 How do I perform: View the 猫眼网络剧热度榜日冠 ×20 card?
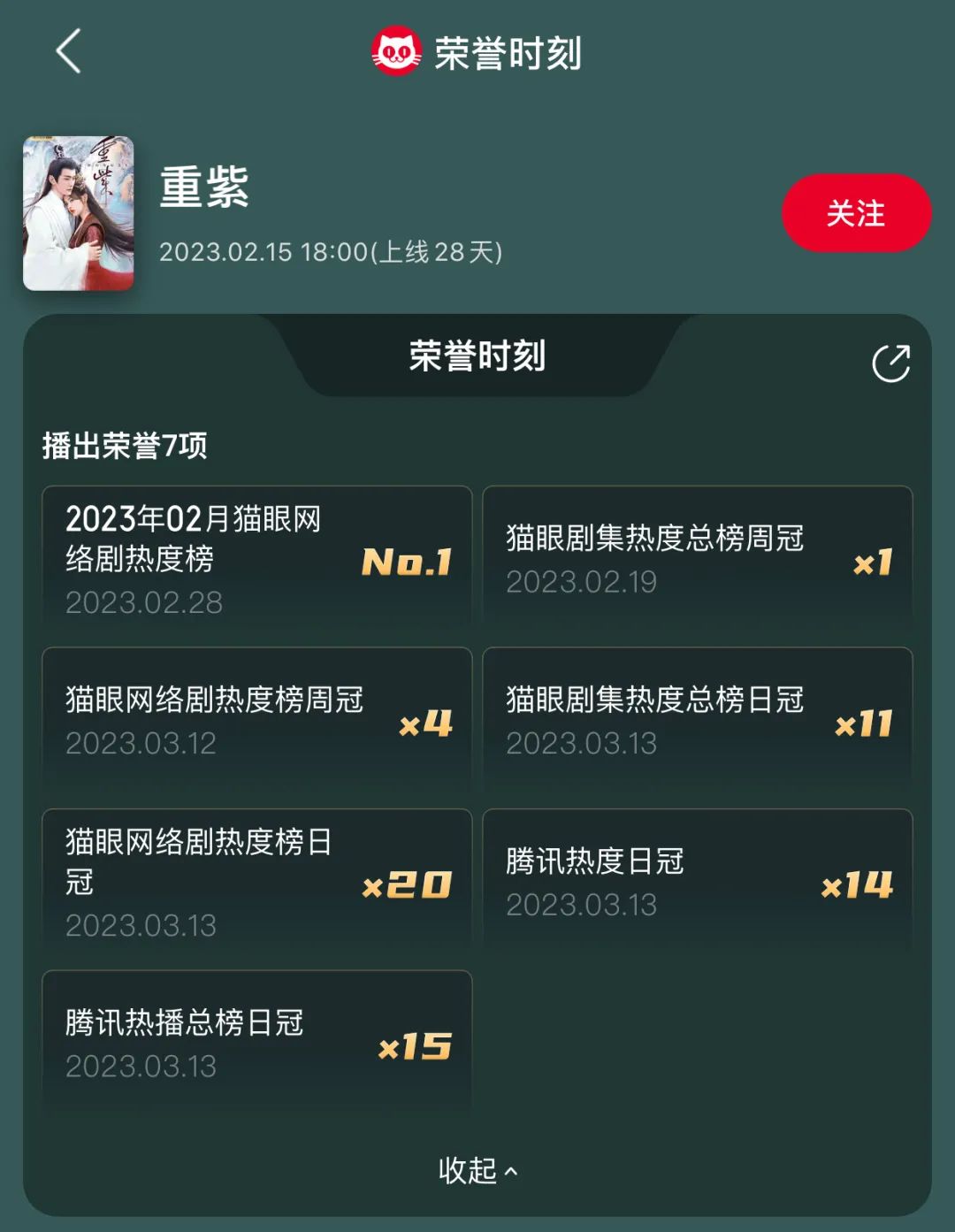coord(256,882)
